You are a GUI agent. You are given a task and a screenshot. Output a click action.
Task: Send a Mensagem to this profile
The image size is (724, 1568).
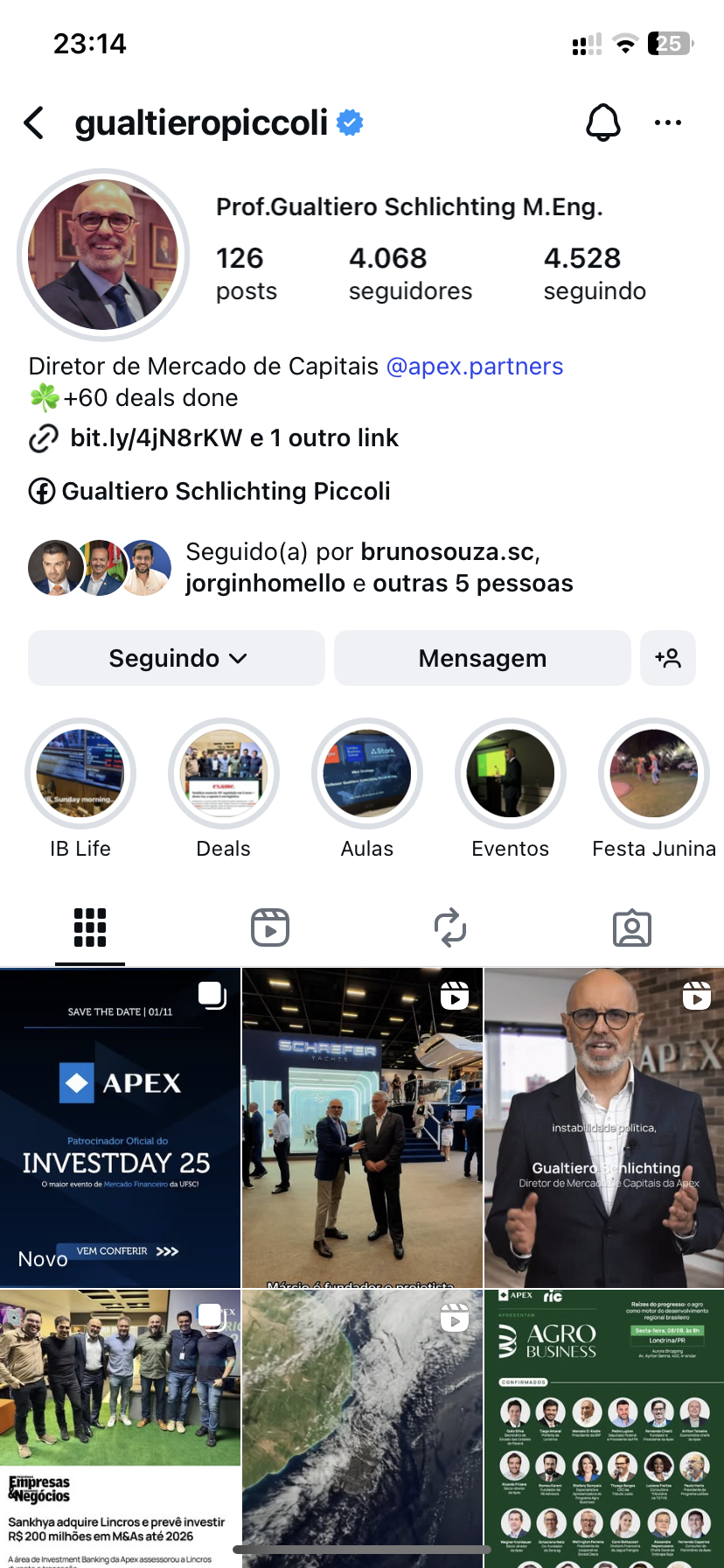click(x=482, y=658)
